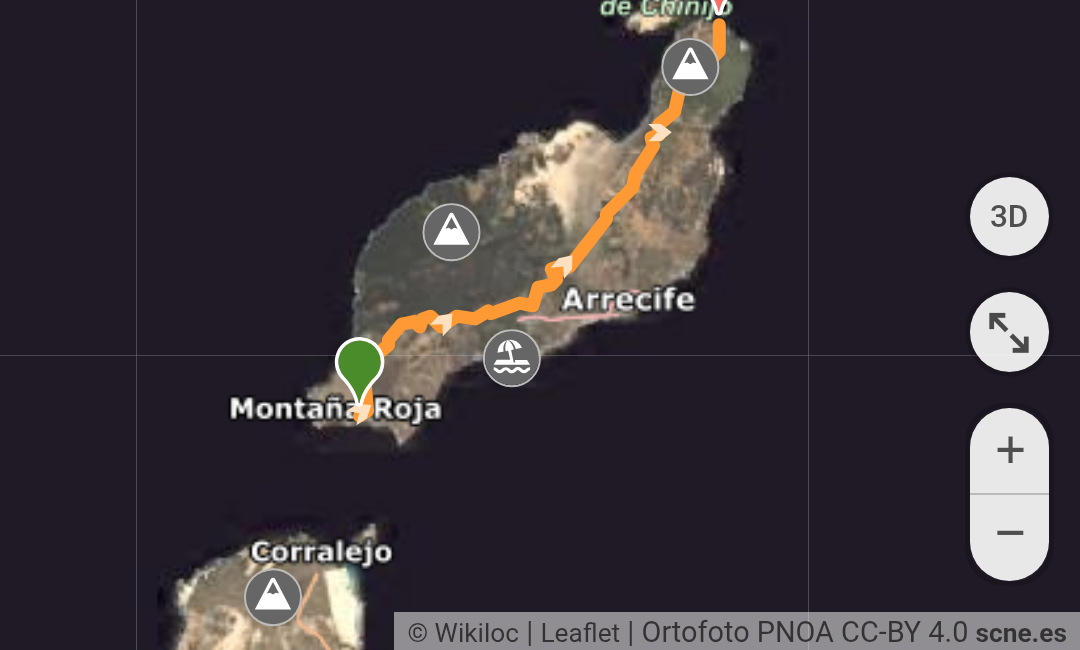This screenshot has height=650, width=1080.
Task: Open the beach waypoint marker
Action: [512, 358]
